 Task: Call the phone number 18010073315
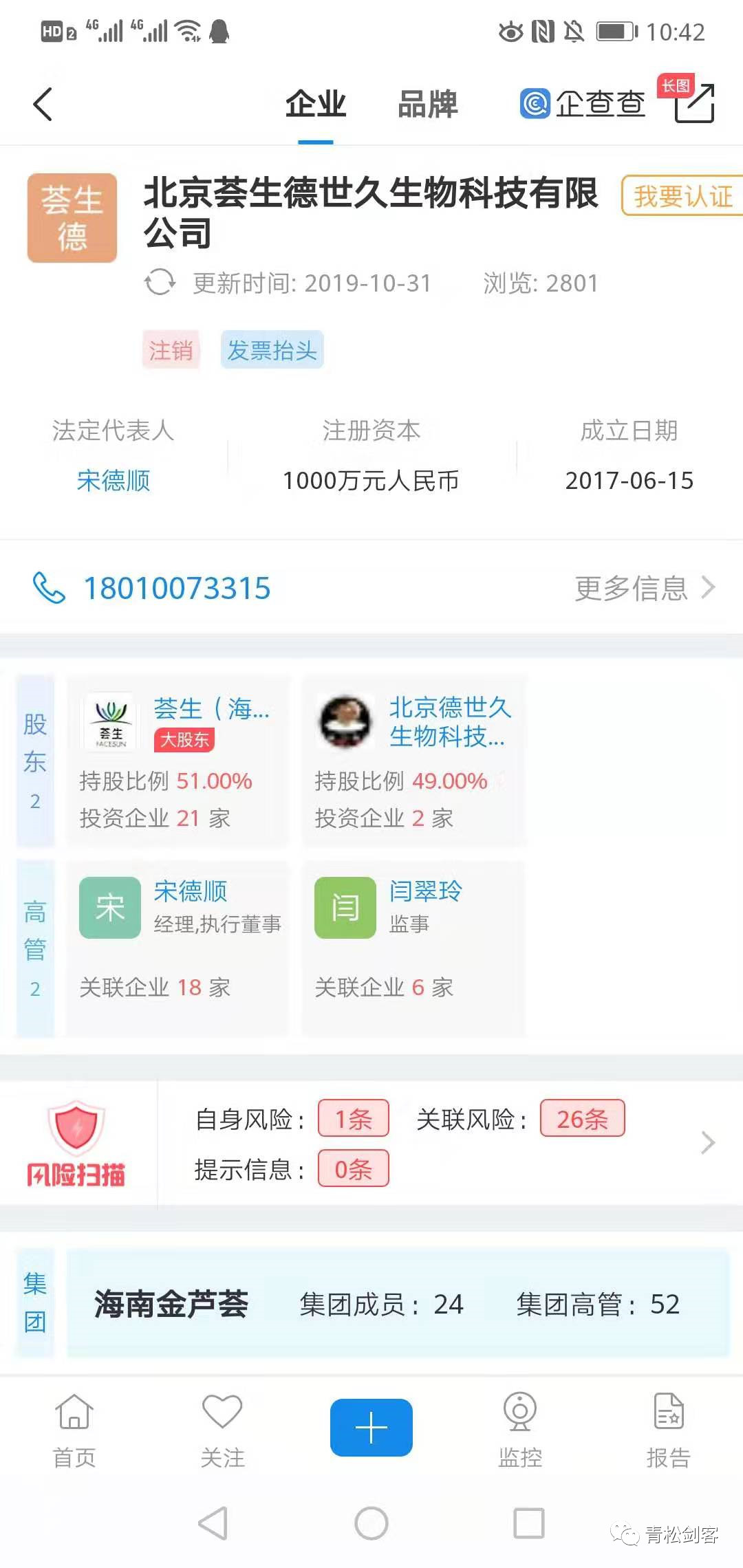[x=177, y=588]
